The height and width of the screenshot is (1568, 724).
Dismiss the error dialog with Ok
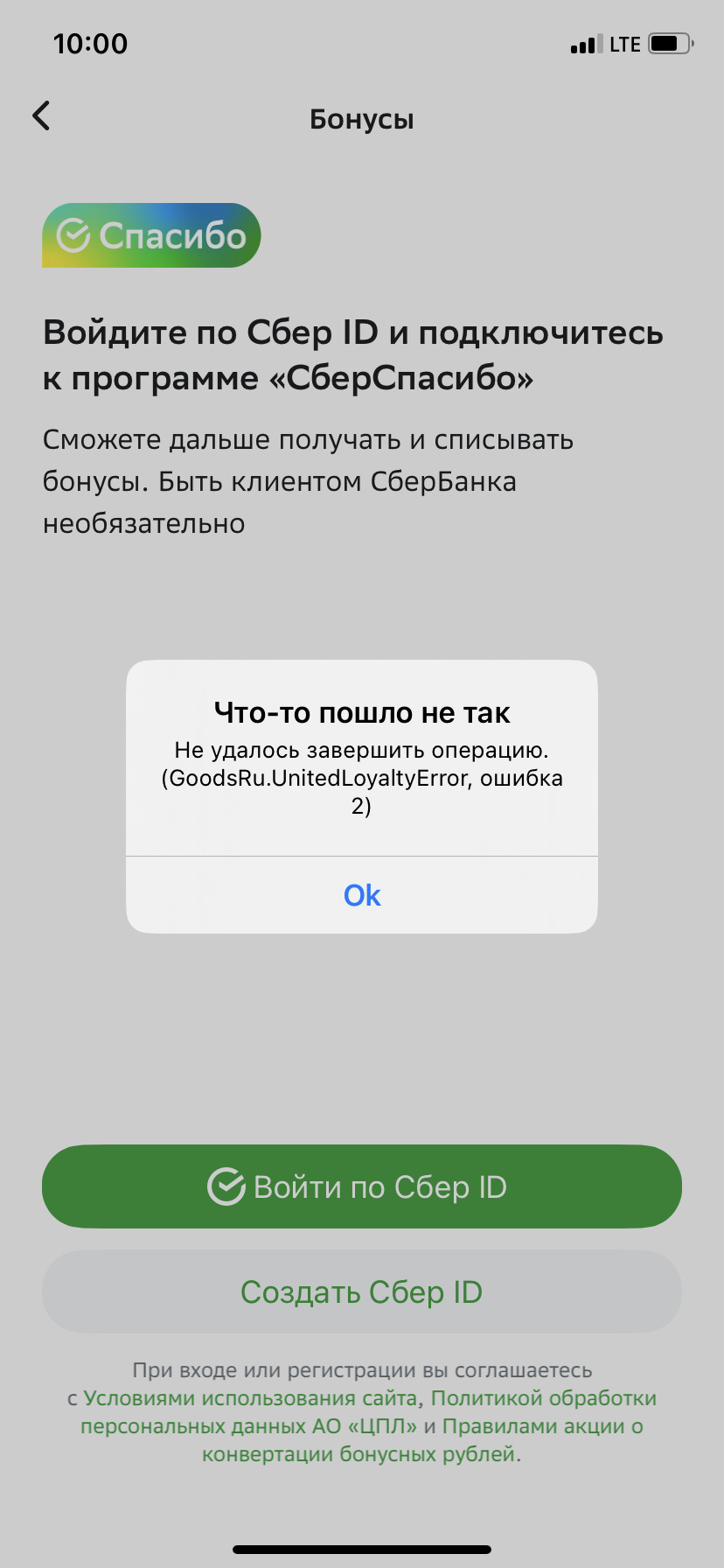click(362, 895)
